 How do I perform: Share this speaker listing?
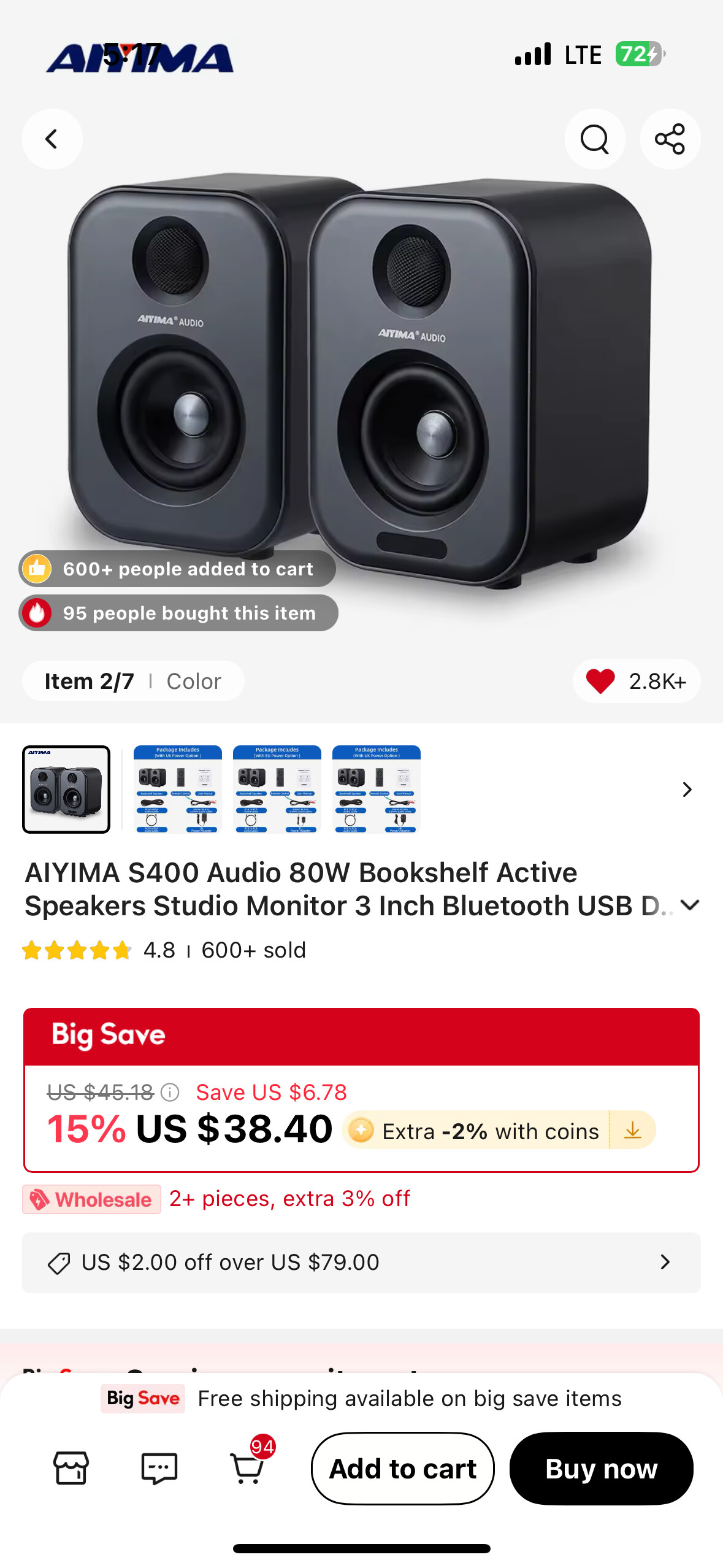[x=670, y=139]
